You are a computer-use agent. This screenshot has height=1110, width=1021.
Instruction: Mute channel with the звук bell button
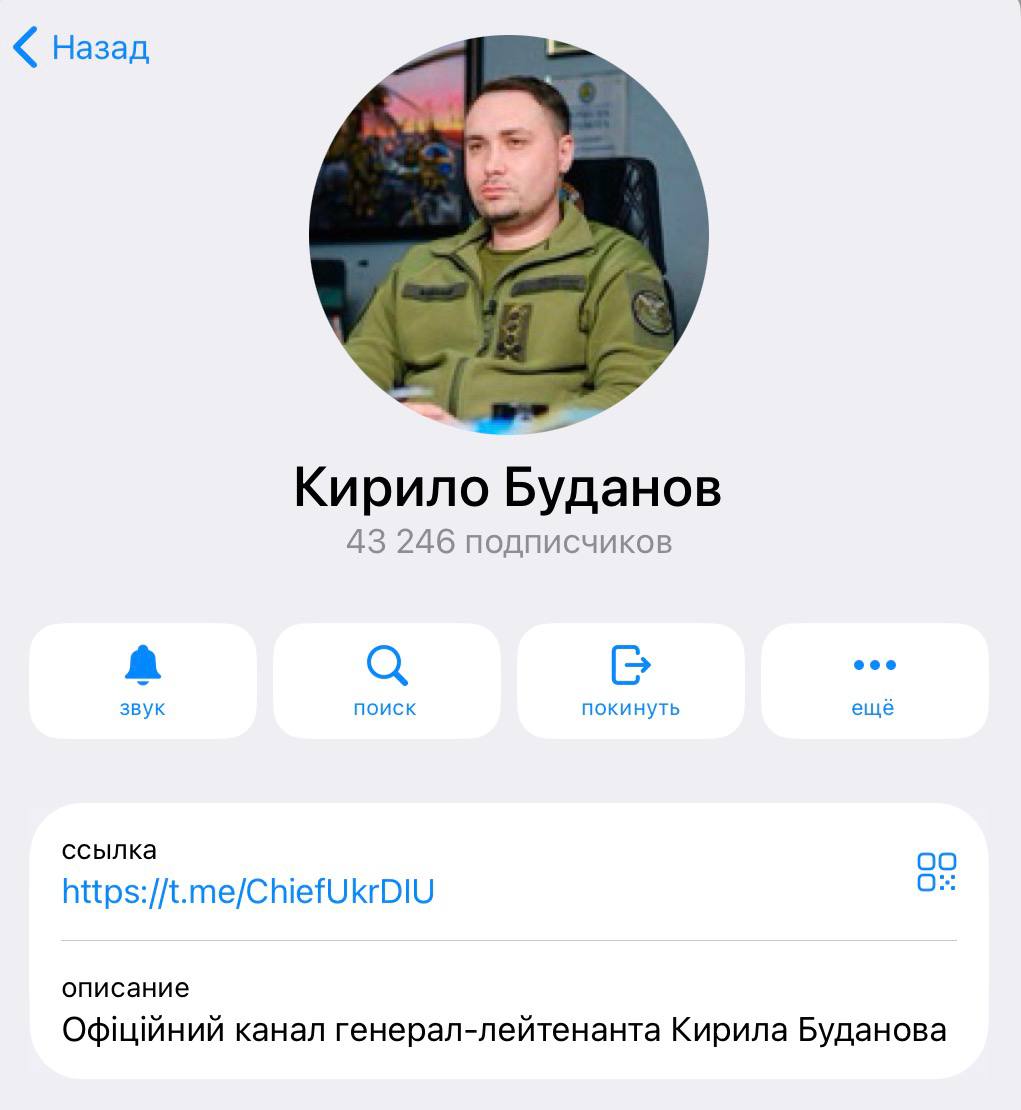(x=143, y=681)
